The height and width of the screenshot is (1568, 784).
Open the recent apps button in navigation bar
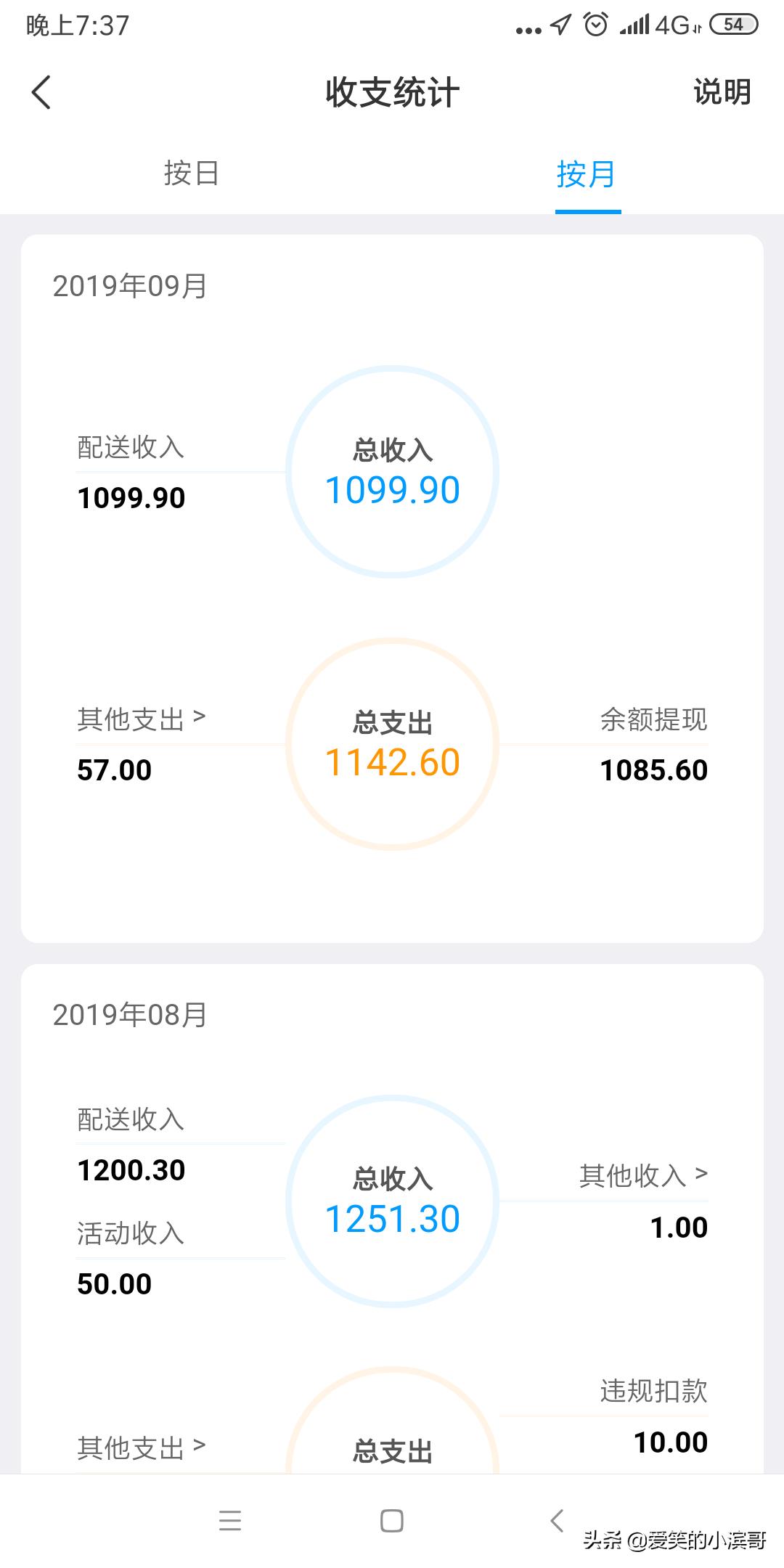(x=231, y=1522)
